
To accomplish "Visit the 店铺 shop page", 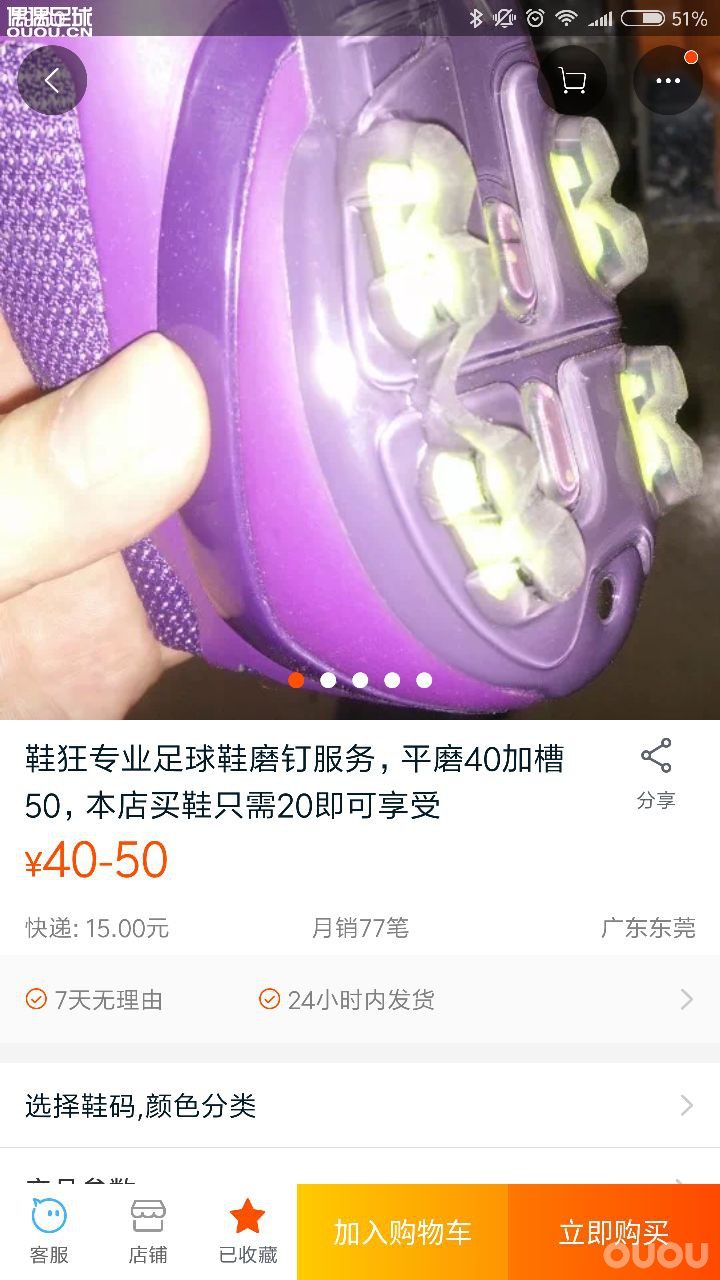I will 148,1230.
